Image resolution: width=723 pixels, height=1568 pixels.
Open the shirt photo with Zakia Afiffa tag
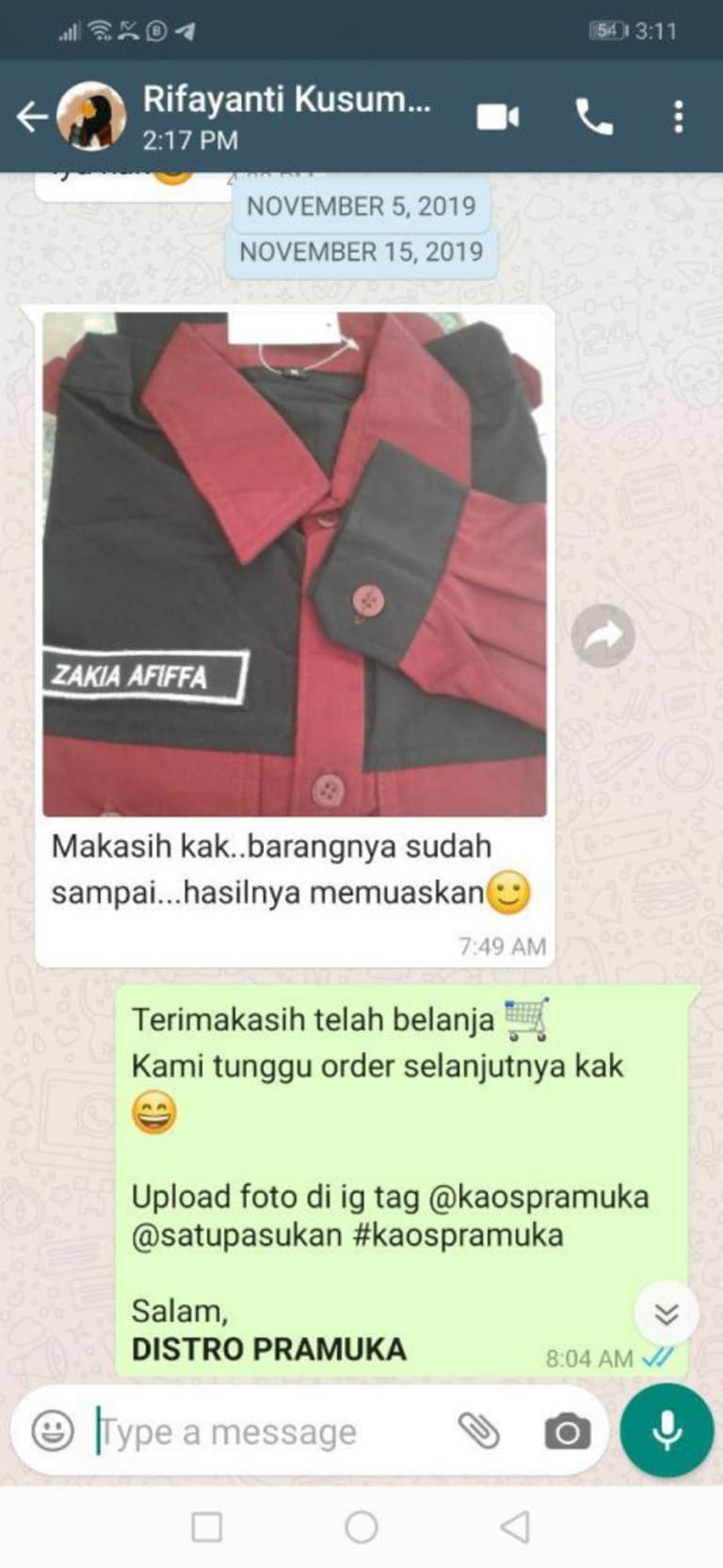294,564
